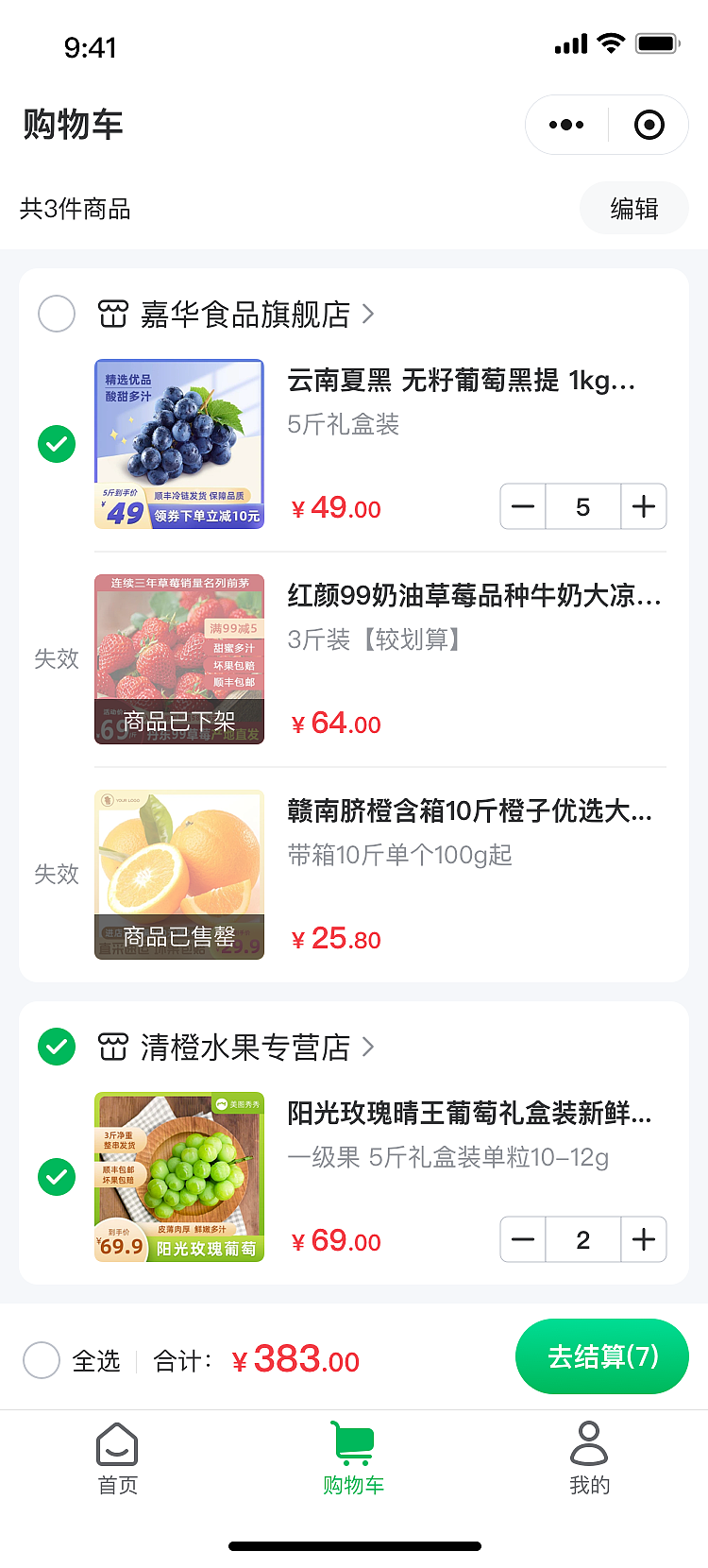The width and height of the screenshot is (708, 1568).
Task: Select all items from 嘉华食品旗舰店
Action: tap(57, 314)
